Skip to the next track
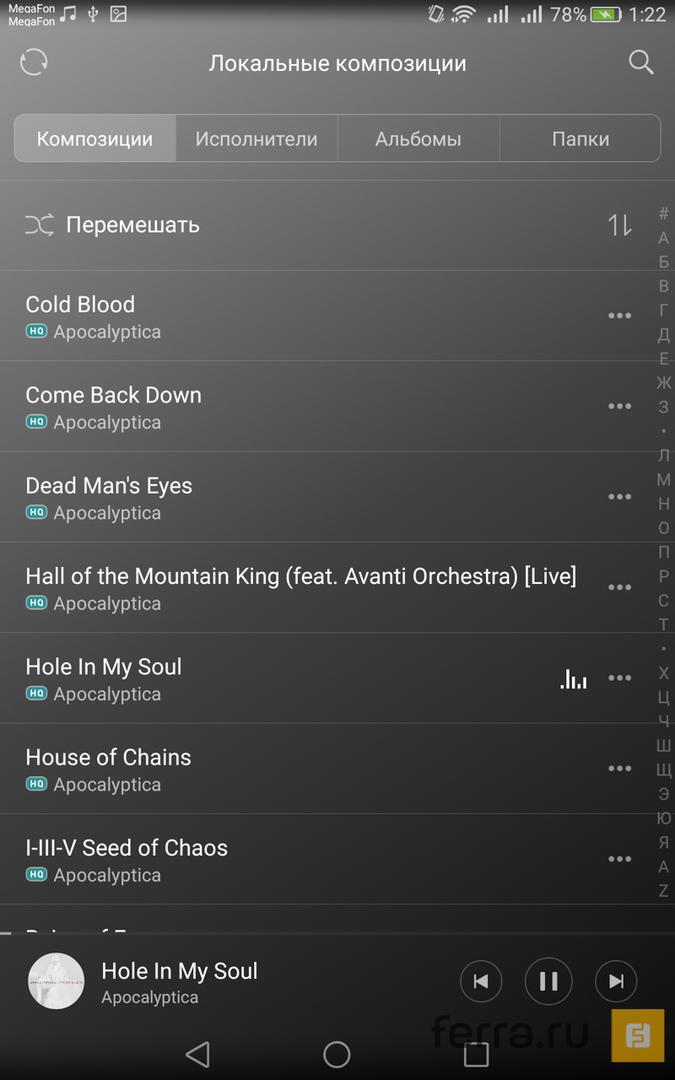The image size is (675, 1080). click(x=616, y=981)
